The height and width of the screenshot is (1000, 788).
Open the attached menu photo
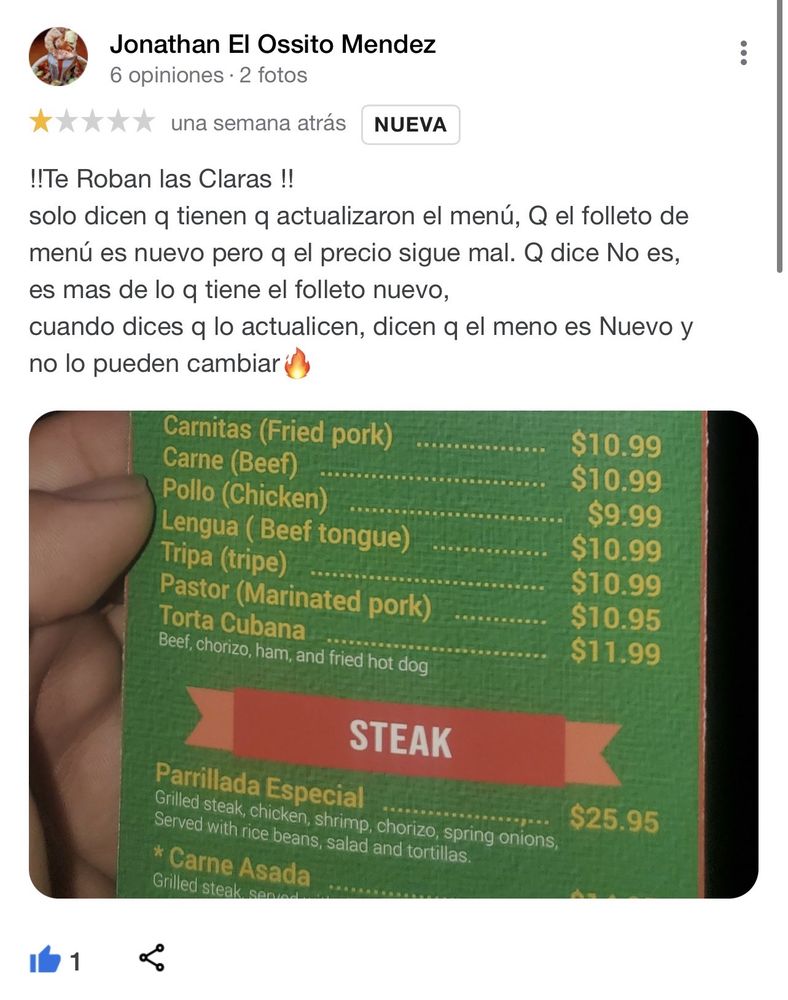pos(393,654)
